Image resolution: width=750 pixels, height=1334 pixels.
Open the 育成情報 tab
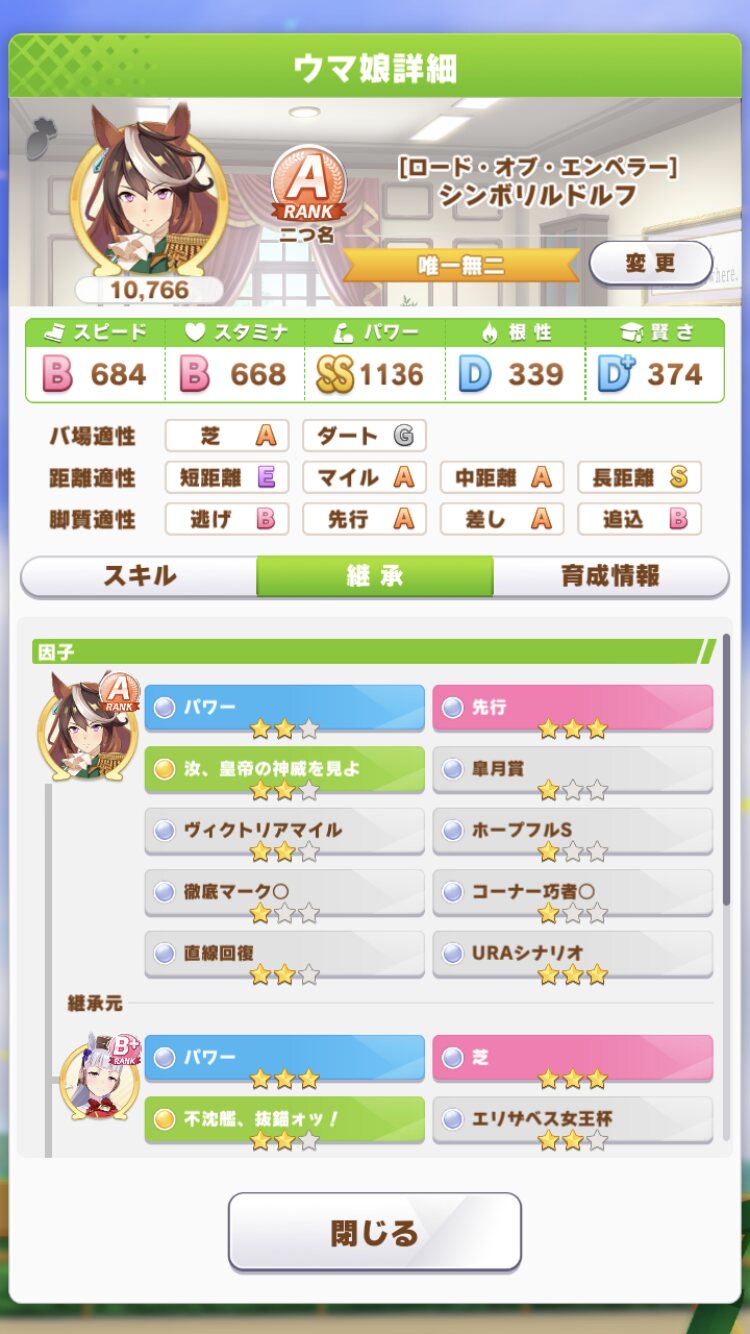pyautogui.click(x=611, y=576)
